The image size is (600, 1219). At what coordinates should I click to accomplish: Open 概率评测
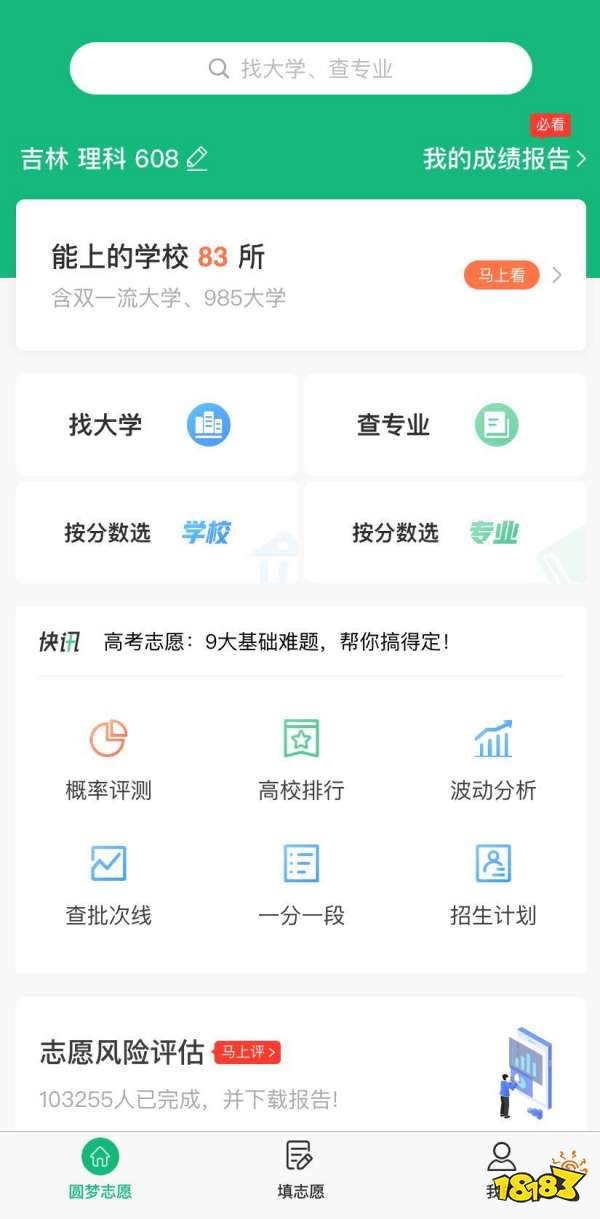coord(108,760)
